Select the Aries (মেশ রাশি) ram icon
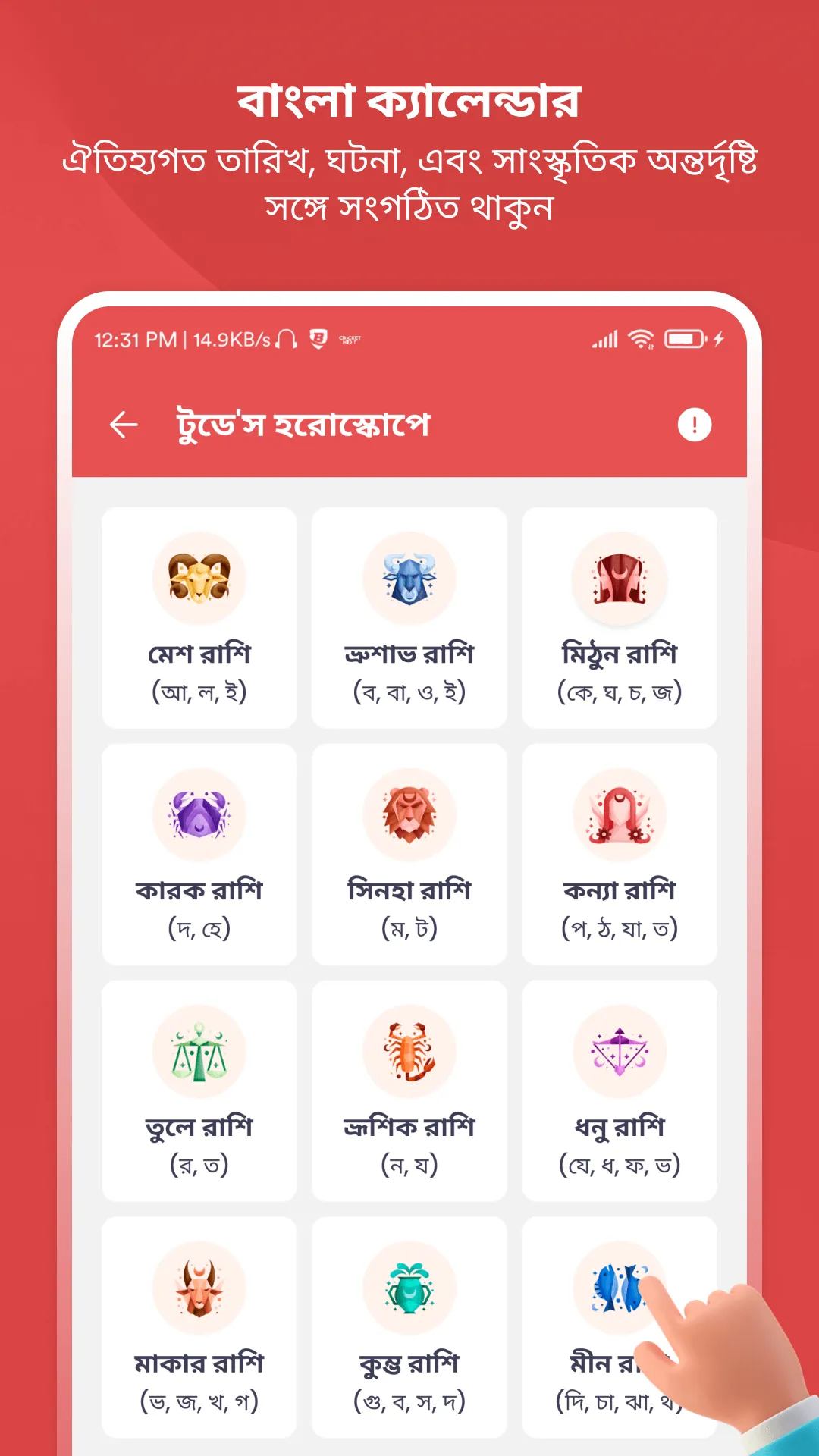Screen dimensions: 819x1456 coord(199,578)
